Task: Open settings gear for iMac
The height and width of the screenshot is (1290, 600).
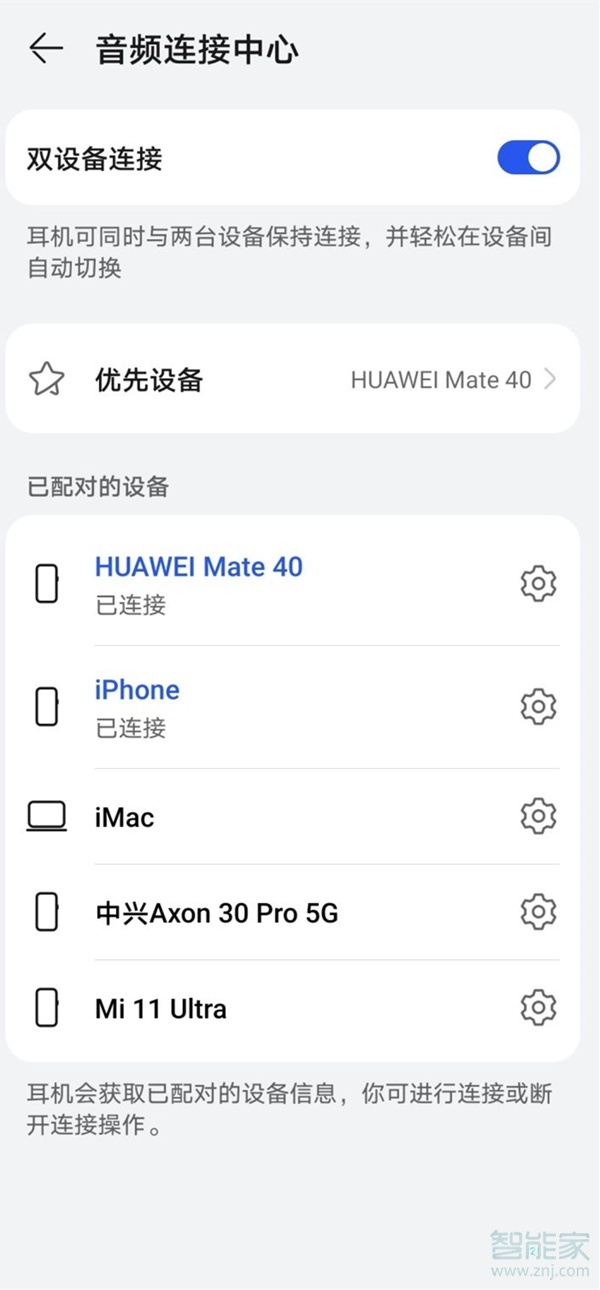Action: point(538,816)
